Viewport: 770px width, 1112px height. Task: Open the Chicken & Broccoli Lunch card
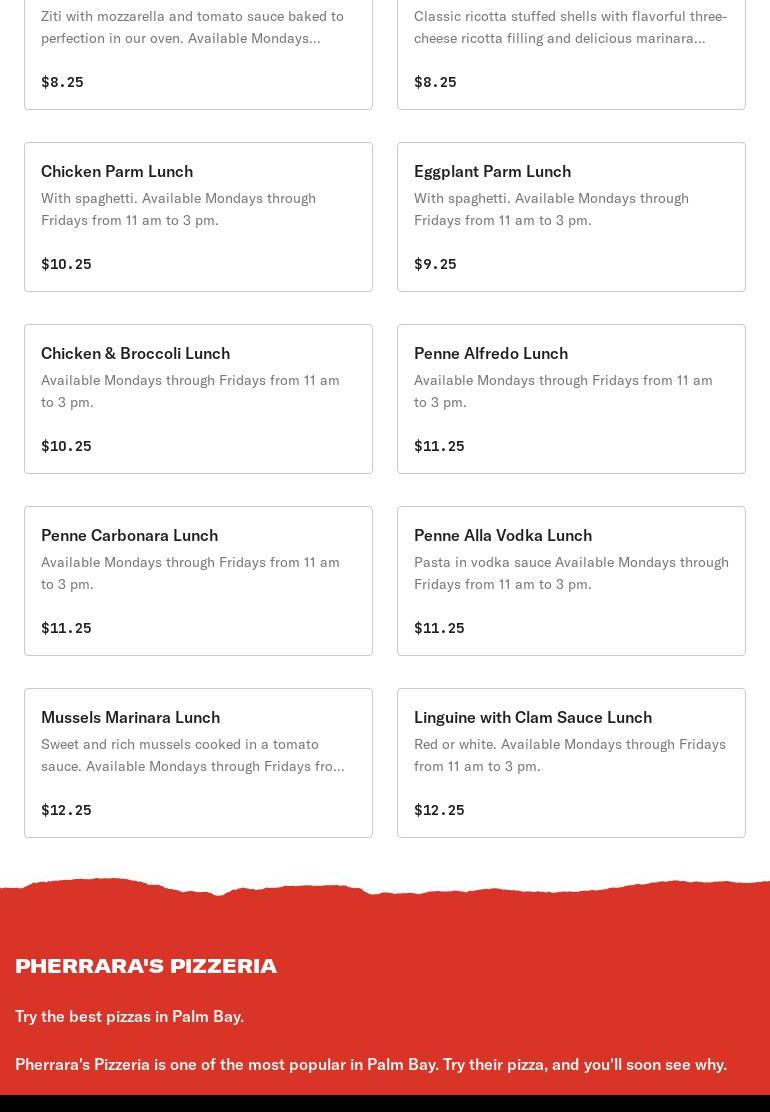(x=198, y=398)
